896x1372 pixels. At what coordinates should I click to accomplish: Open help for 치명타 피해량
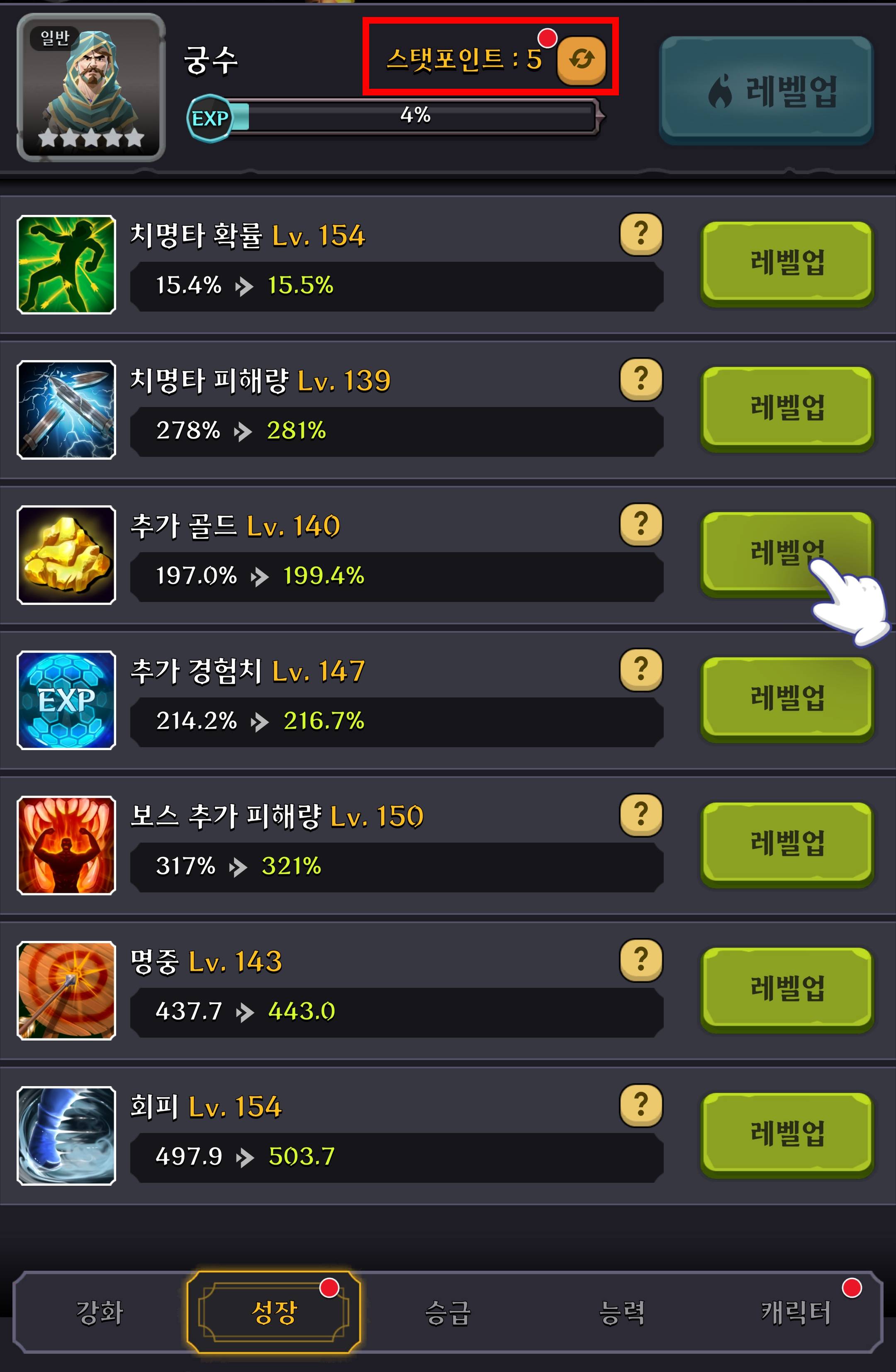(x=641, y=379)
